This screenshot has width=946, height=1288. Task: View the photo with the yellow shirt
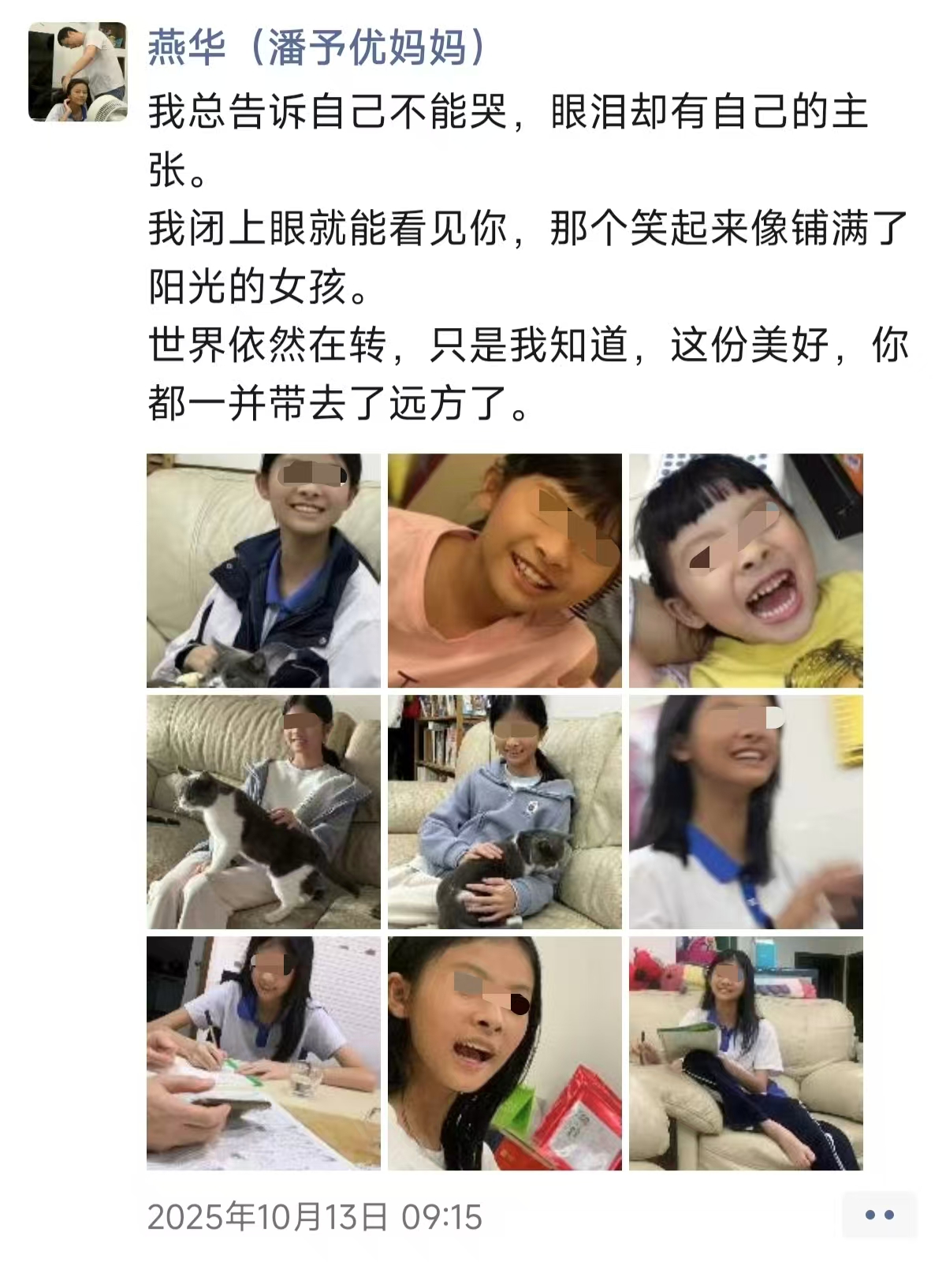tap(746, 570)
